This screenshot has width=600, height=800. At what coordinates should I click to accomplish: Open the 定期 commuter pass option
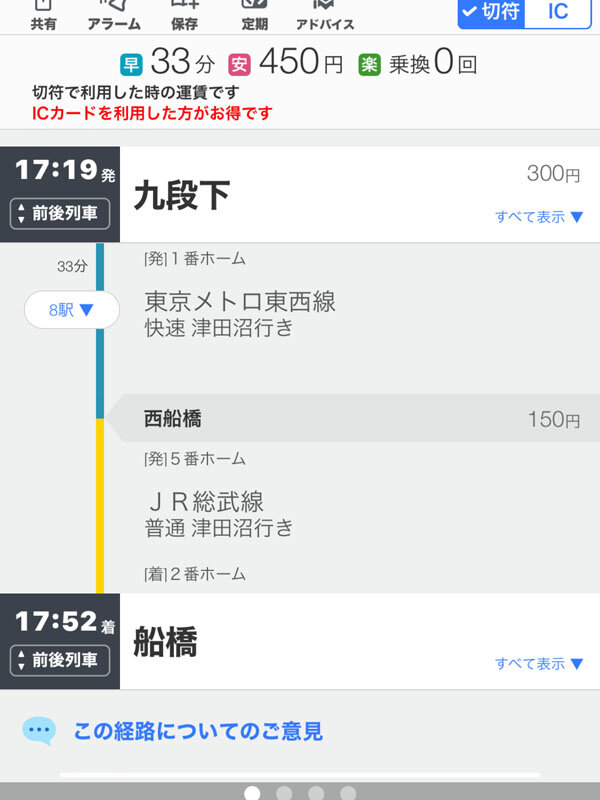point(254,14)
